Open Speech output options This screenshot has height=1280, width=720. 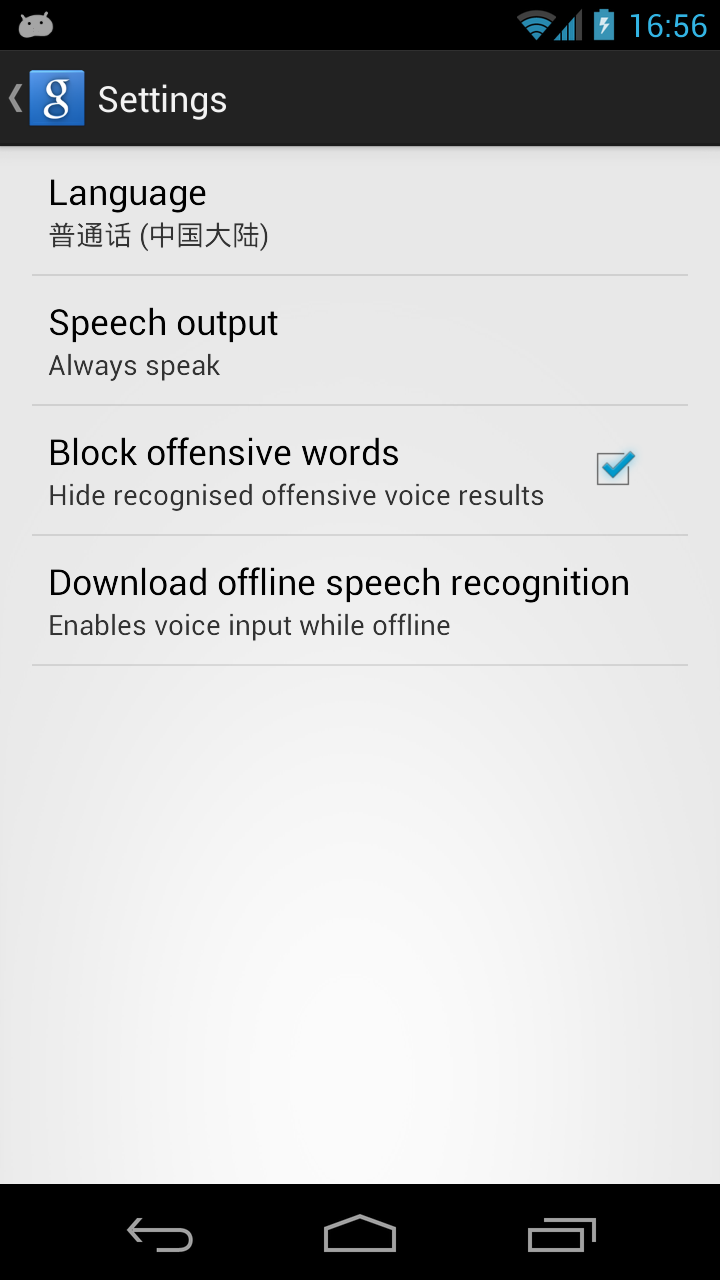(360, 341)
